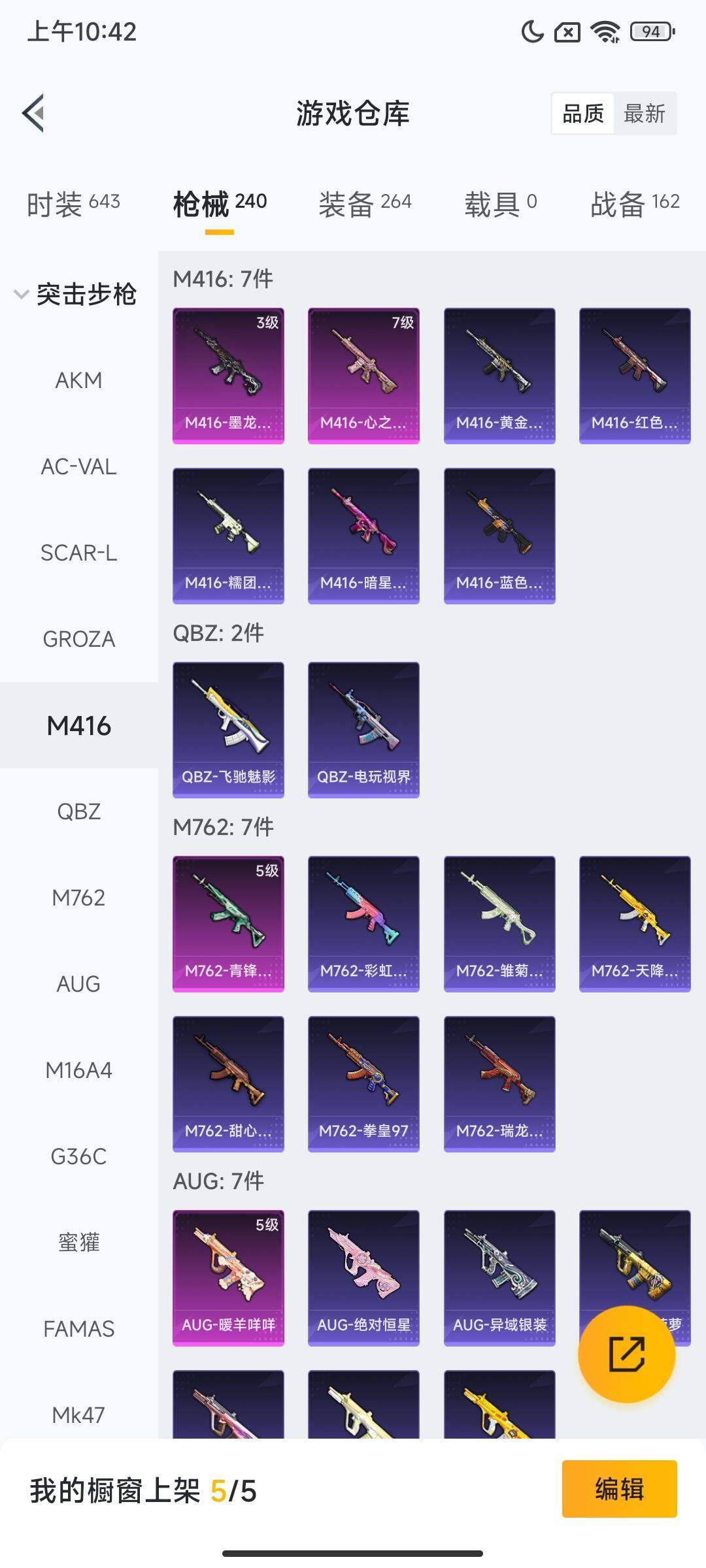The height and width of the screenshot is (1568, 706).
Task: Switch to the 时装 tab
Action: [x=73, y=203]
